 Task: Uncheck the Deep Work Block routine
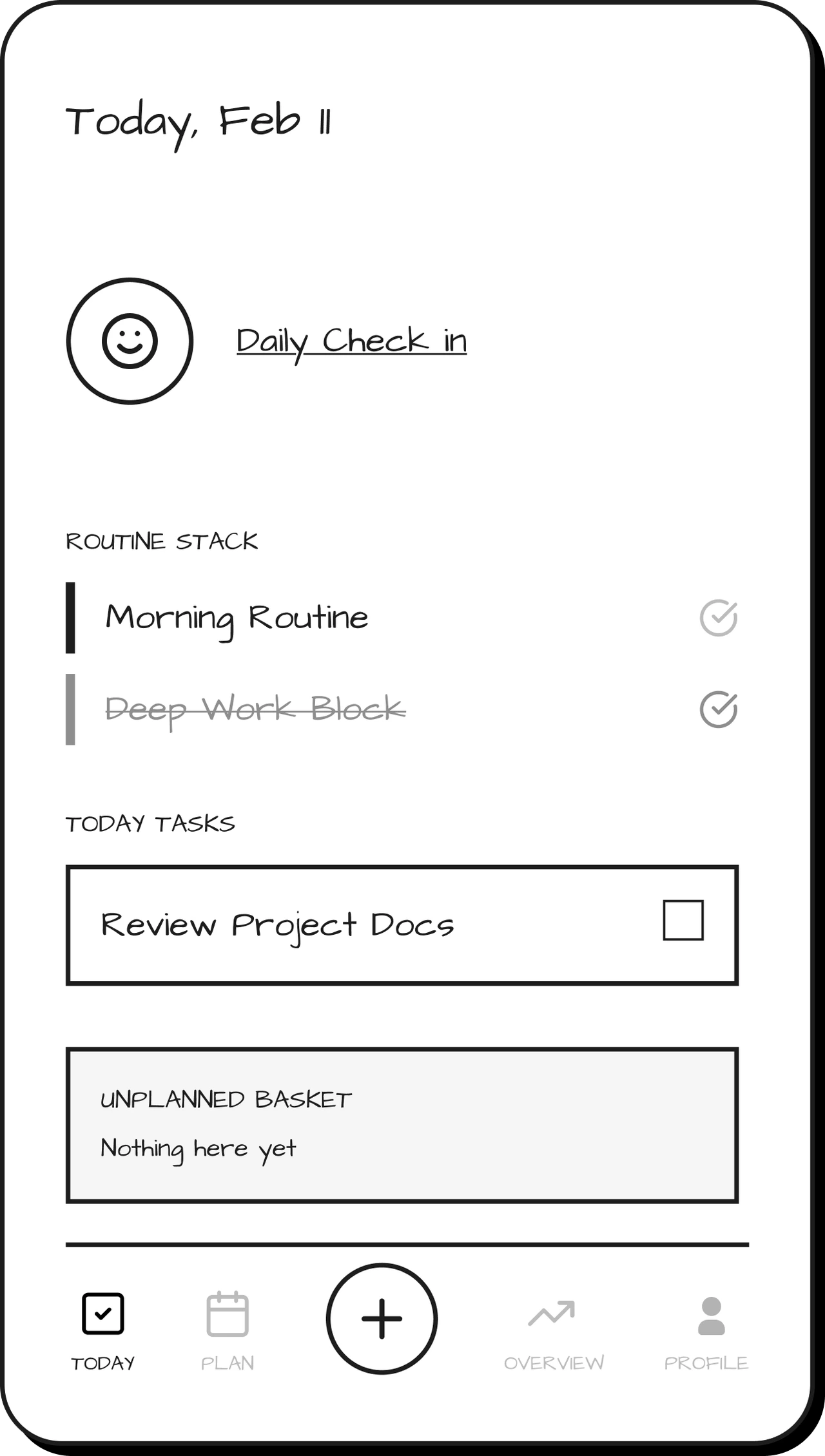click(x=718, y=709)
